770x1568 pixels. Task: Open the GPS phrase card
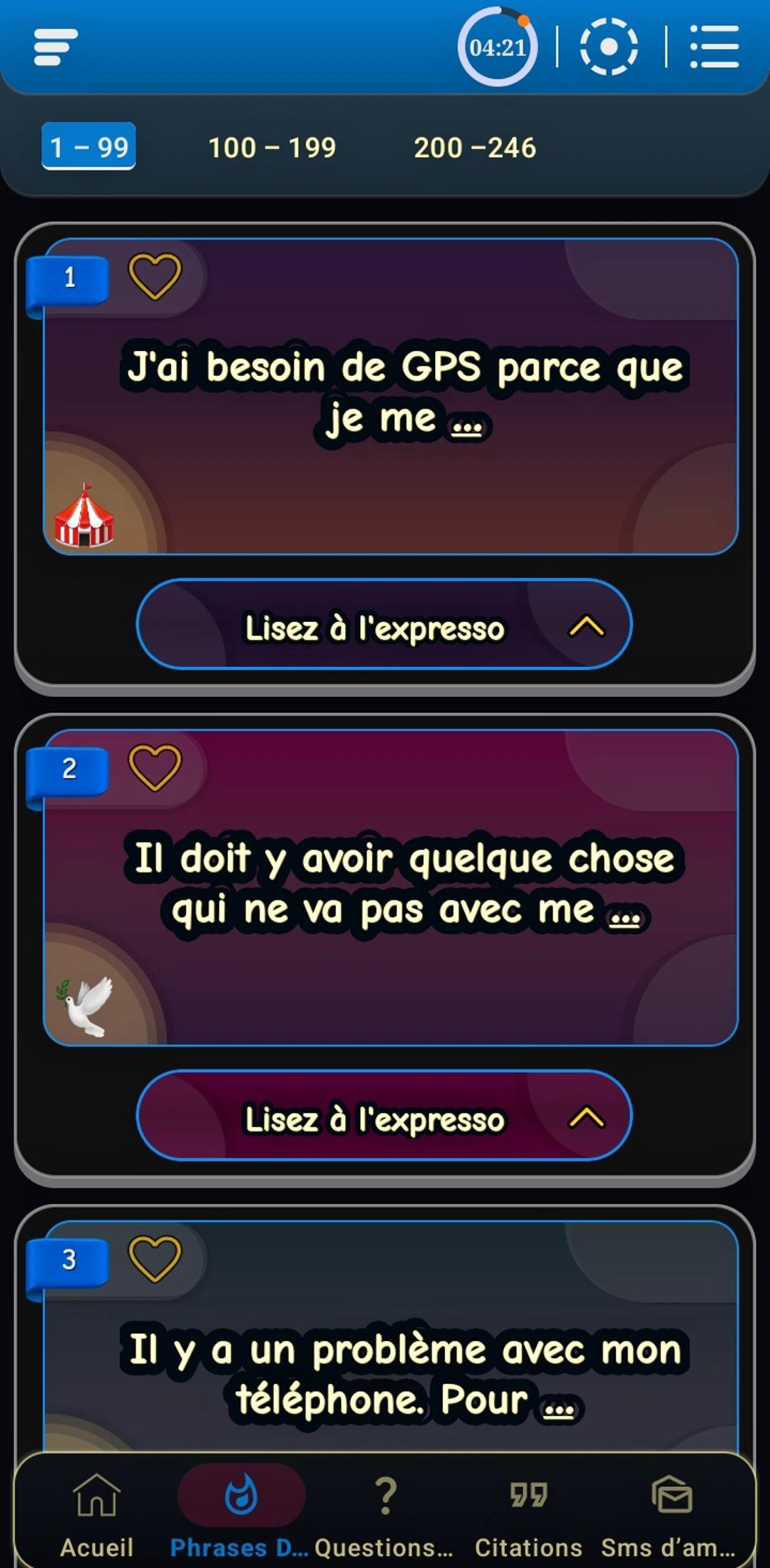(x=391, y=397)
